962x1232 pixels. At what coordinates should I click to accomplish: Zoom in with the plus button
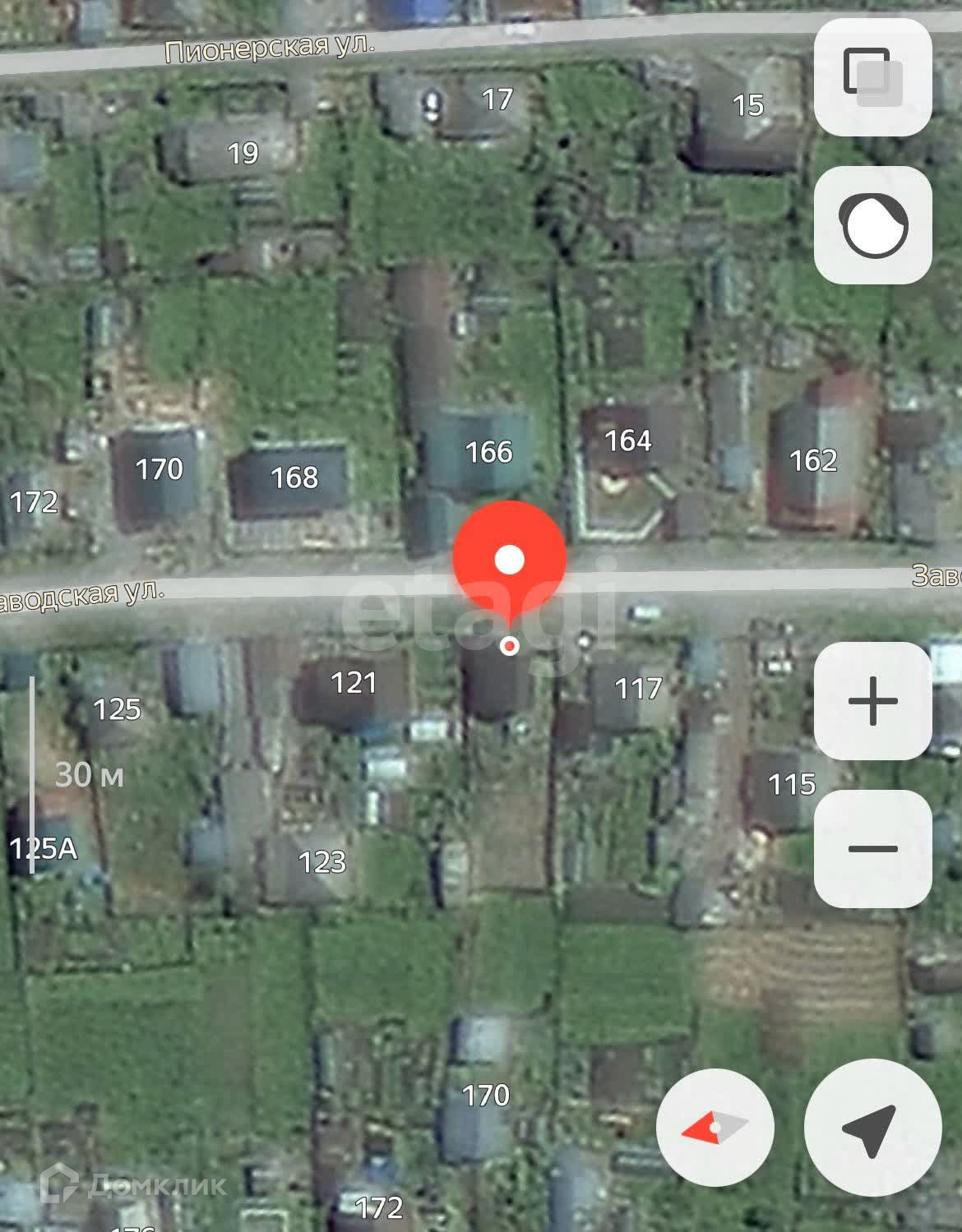point(872,701)
